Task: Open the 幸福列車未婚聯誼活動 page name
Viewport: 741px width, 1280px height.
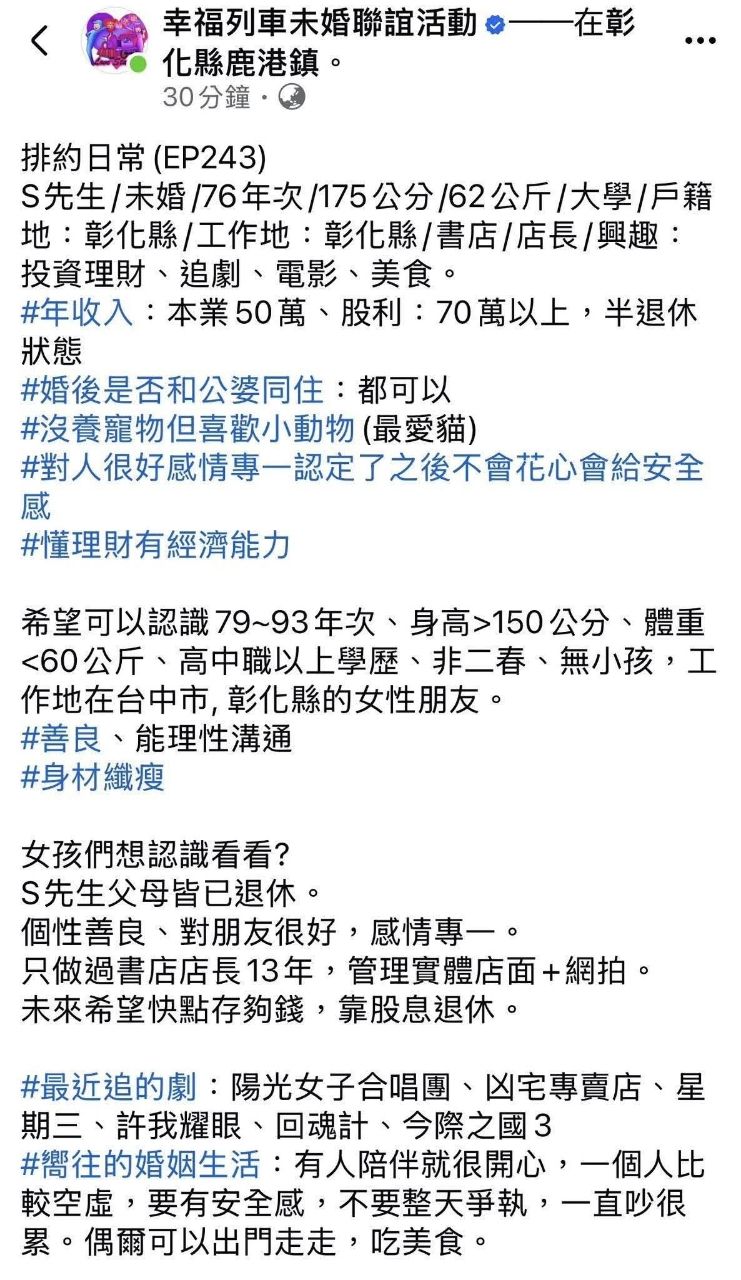Action: [320, 23]
